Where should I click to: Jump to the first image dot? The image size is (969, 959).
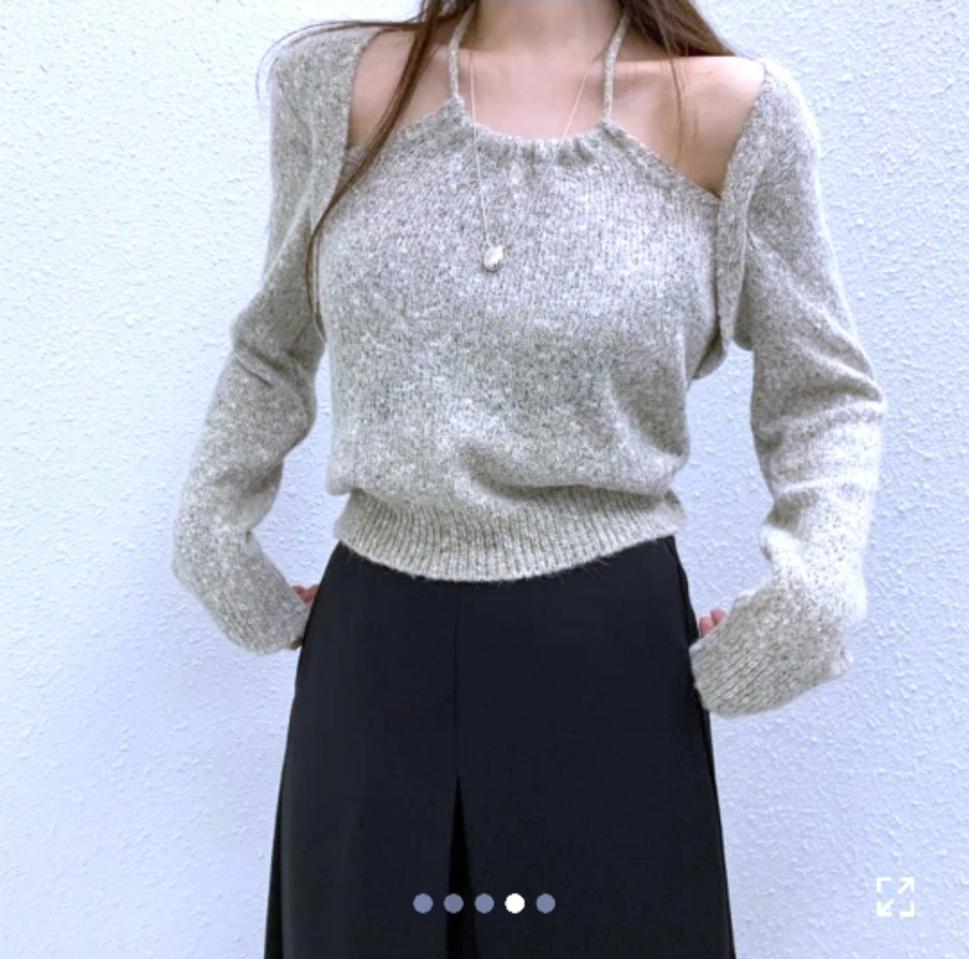click(423, 904)
